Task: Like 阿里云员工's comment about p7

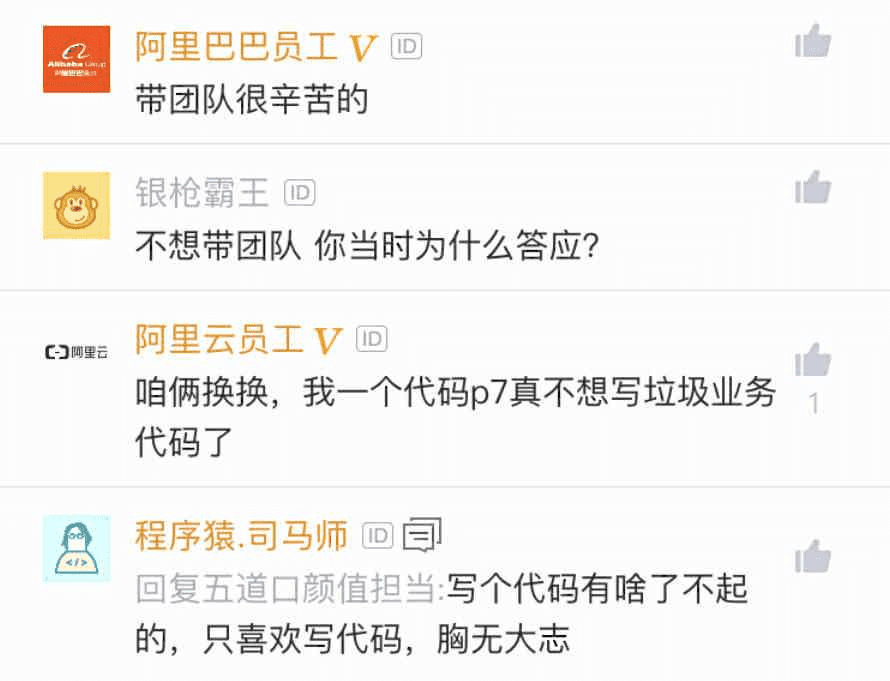Action: 813,360
